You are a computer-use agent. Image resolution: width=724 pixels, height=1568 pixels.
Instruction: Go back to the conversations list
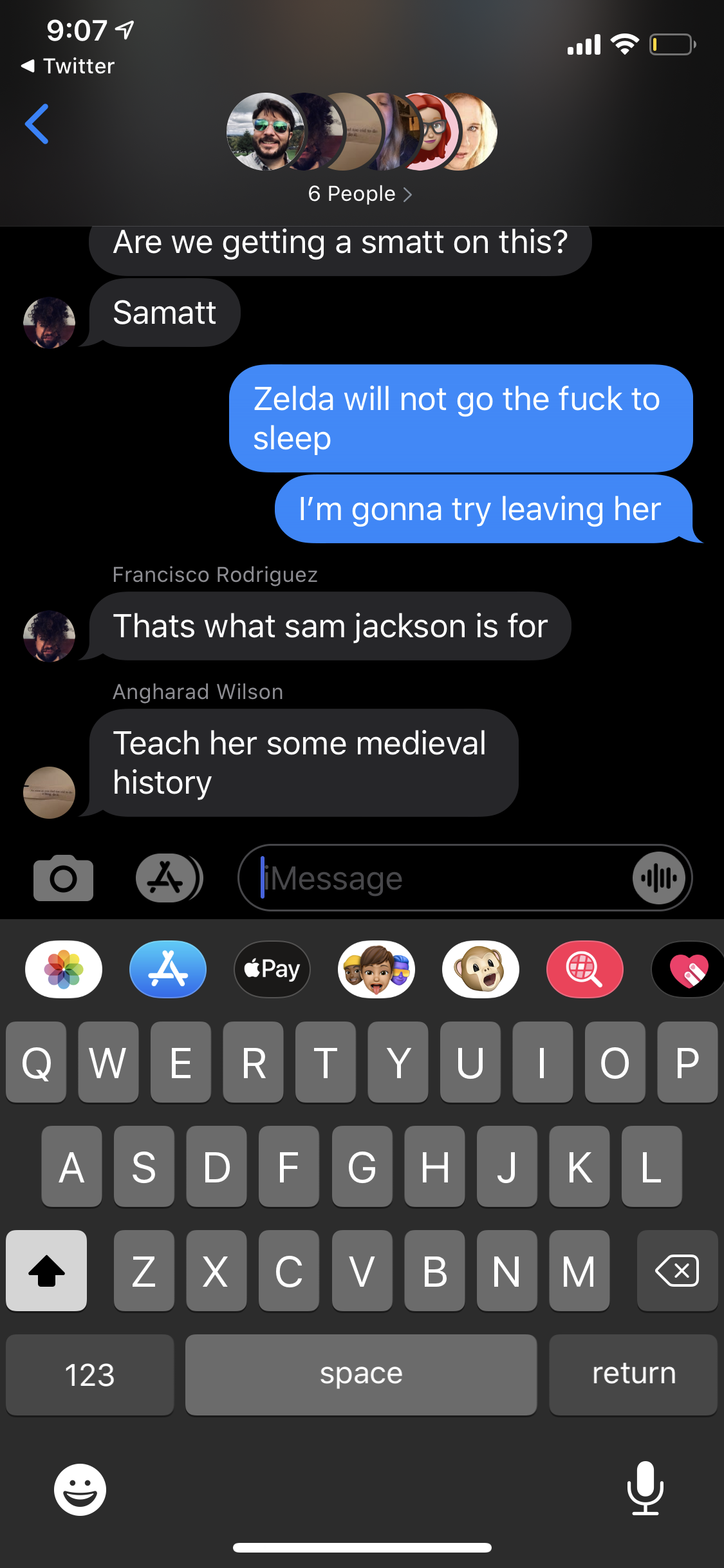coord(37,124)
